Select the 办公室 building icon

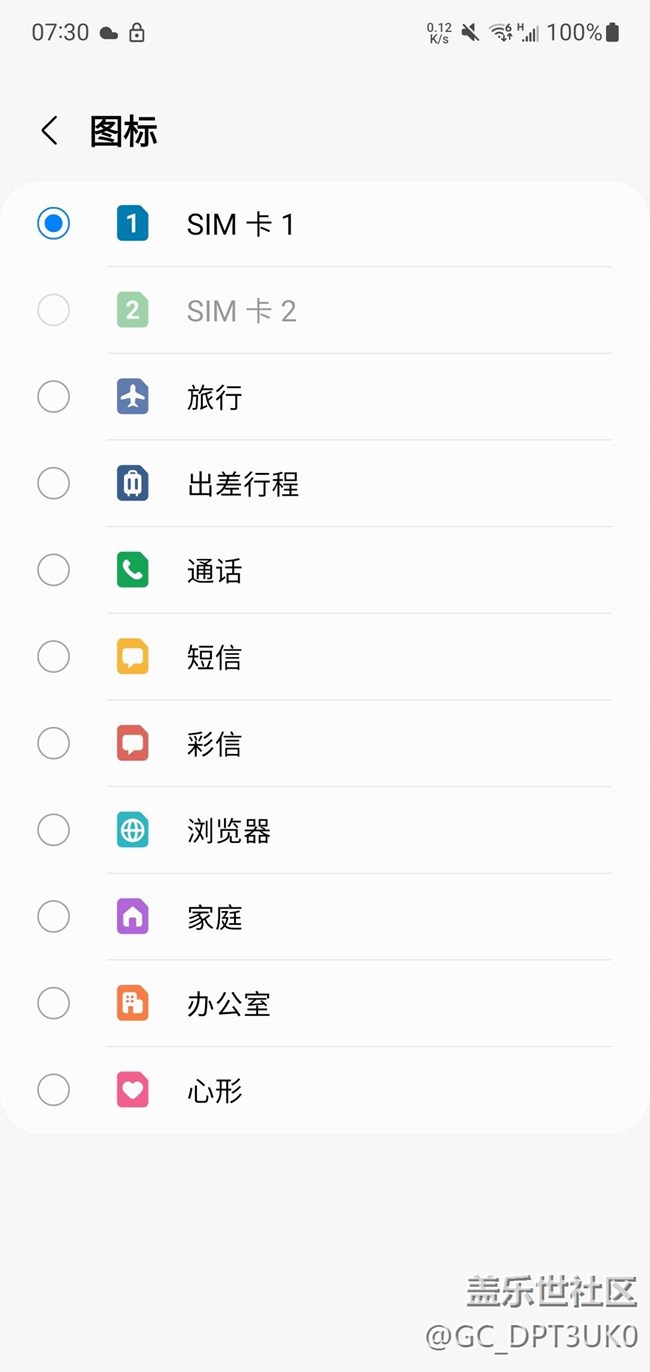pos(325,1003)
